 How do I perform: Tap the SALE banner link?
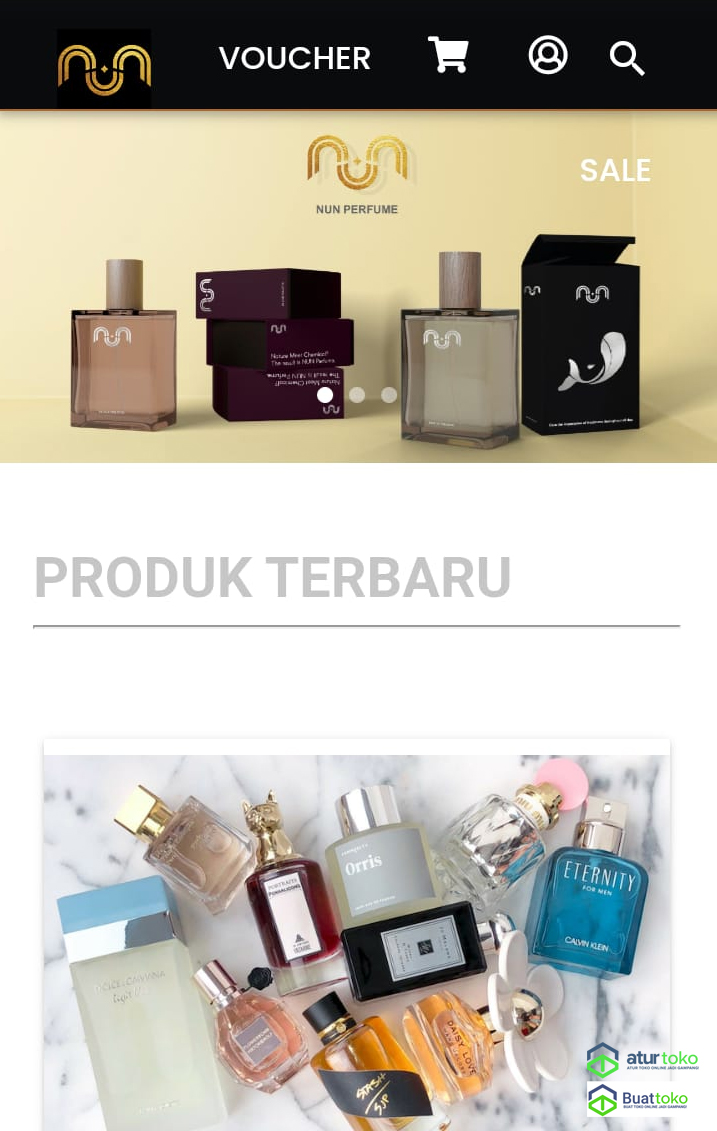(x=615, y=170)
